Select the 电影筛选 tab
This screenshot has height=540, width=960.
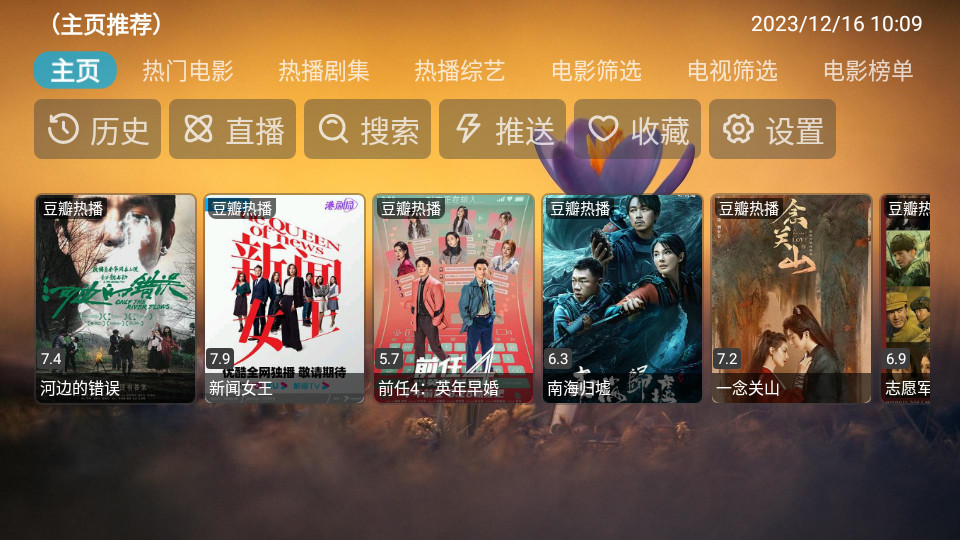tap(596, 71)
